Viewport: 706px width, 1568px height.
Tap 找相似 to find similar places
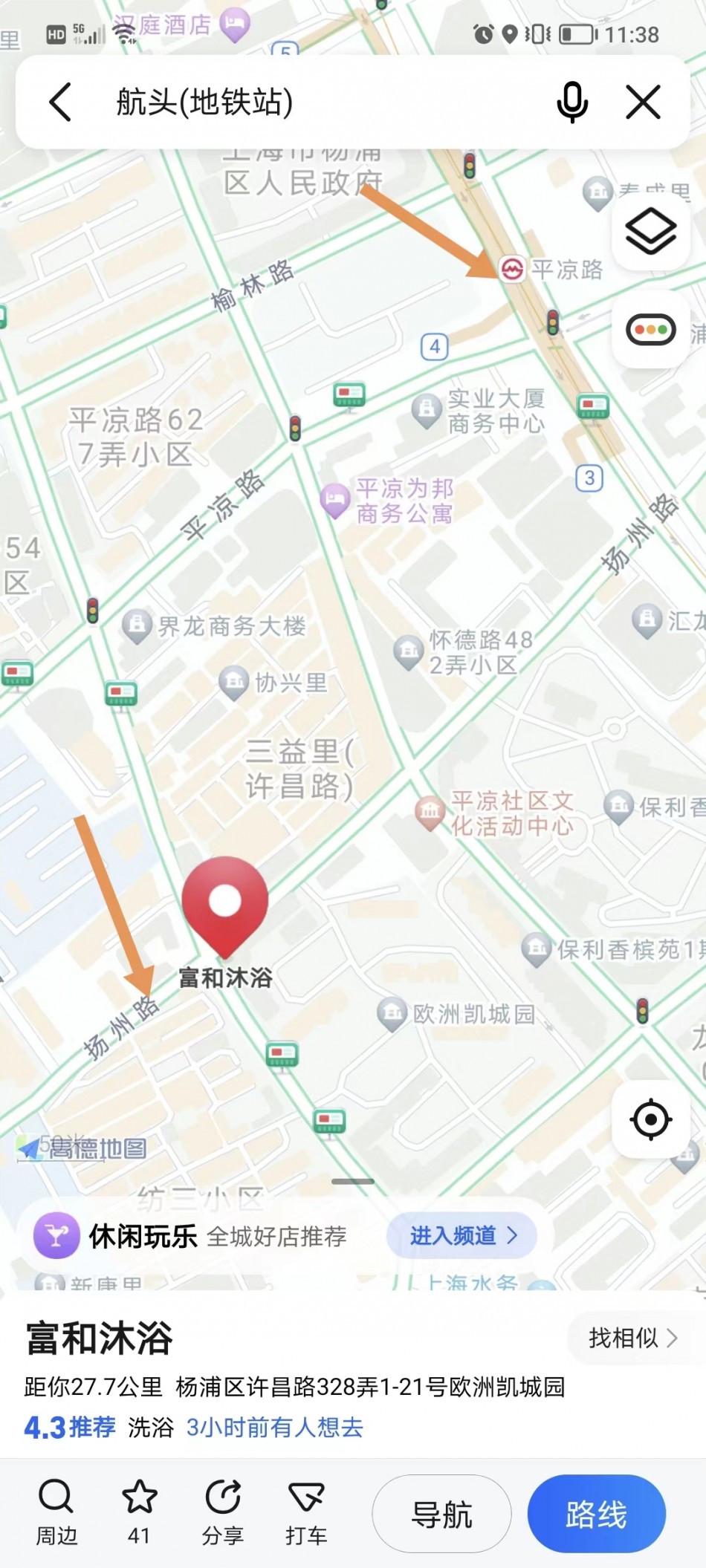[x=632, y=1338]
